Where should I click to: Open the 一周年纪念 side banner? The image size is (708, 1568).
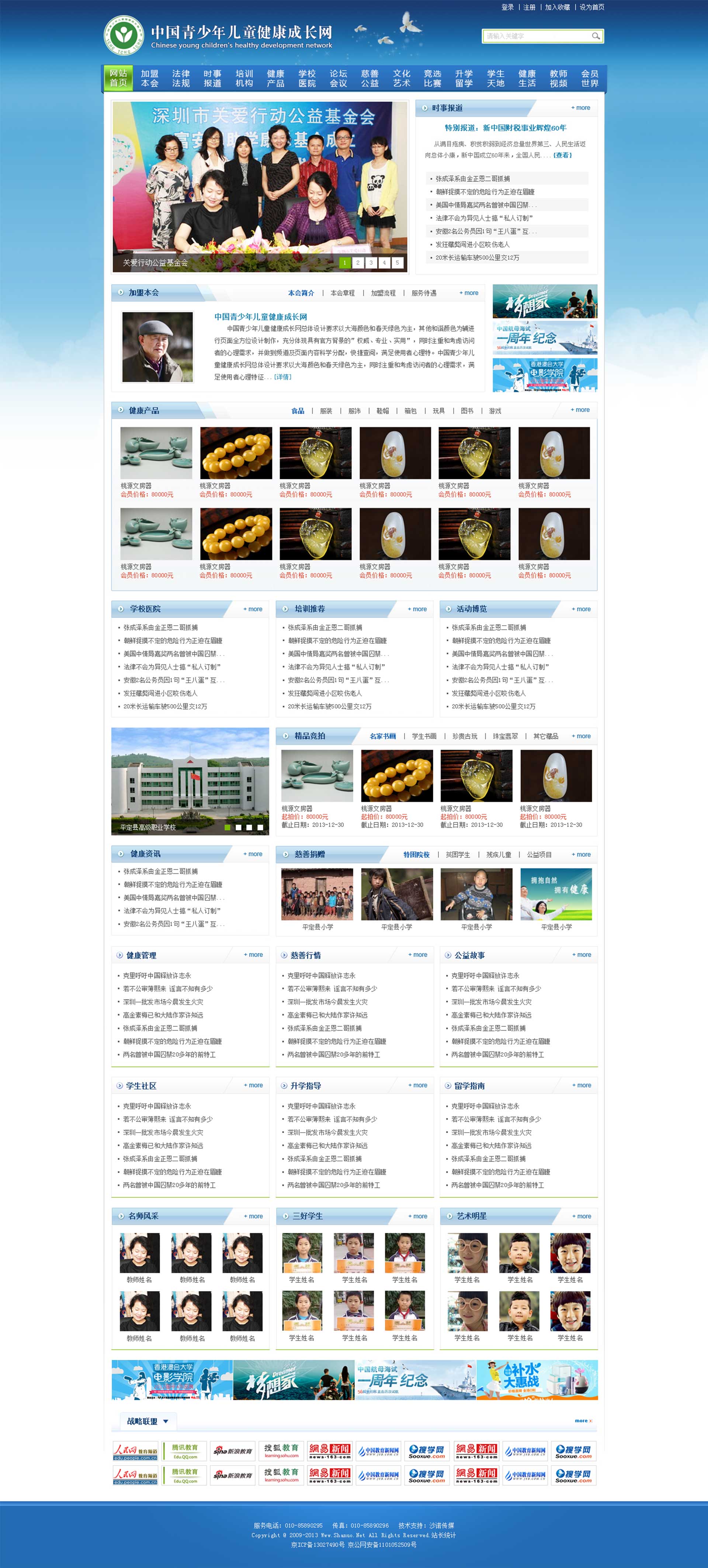click(544, 338)
